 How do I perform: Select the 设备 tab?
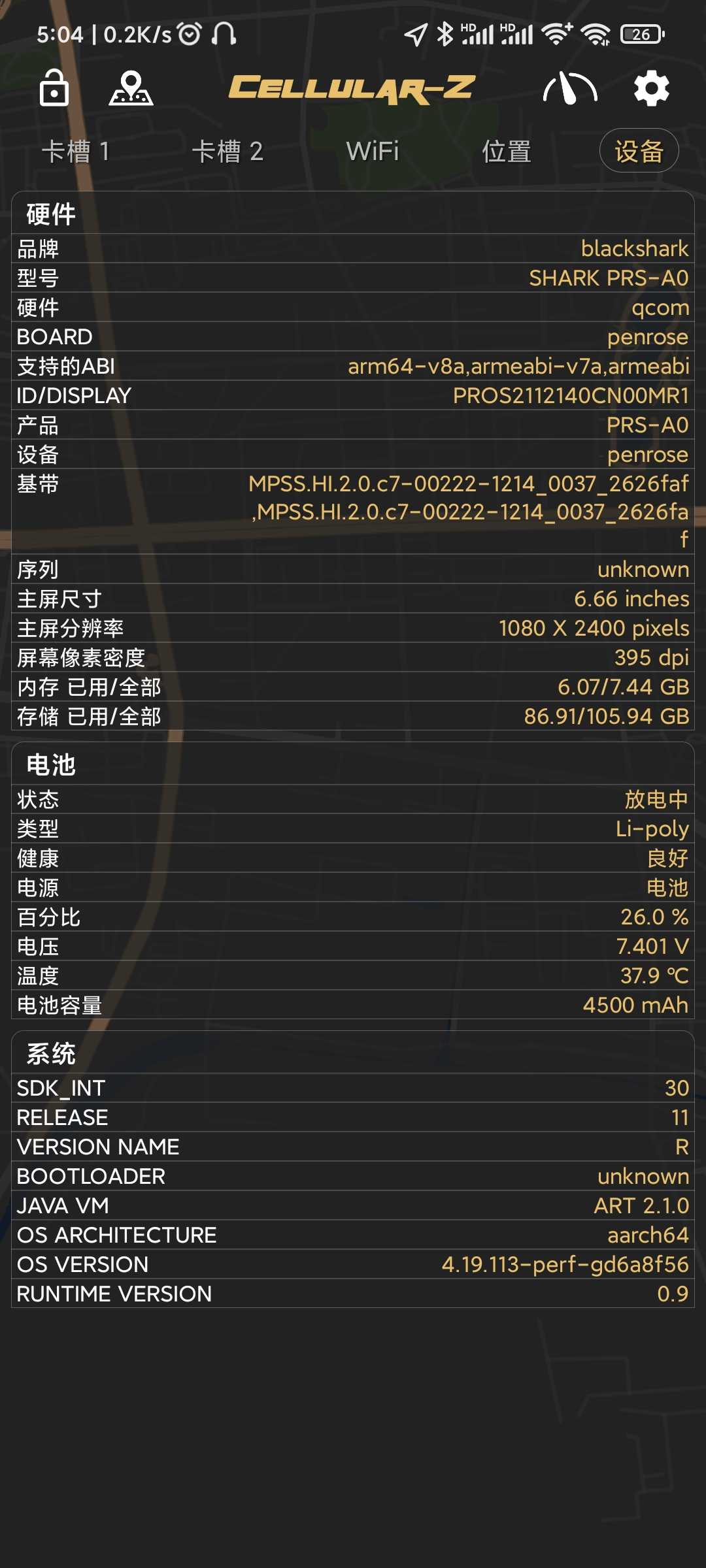(639, 151)
